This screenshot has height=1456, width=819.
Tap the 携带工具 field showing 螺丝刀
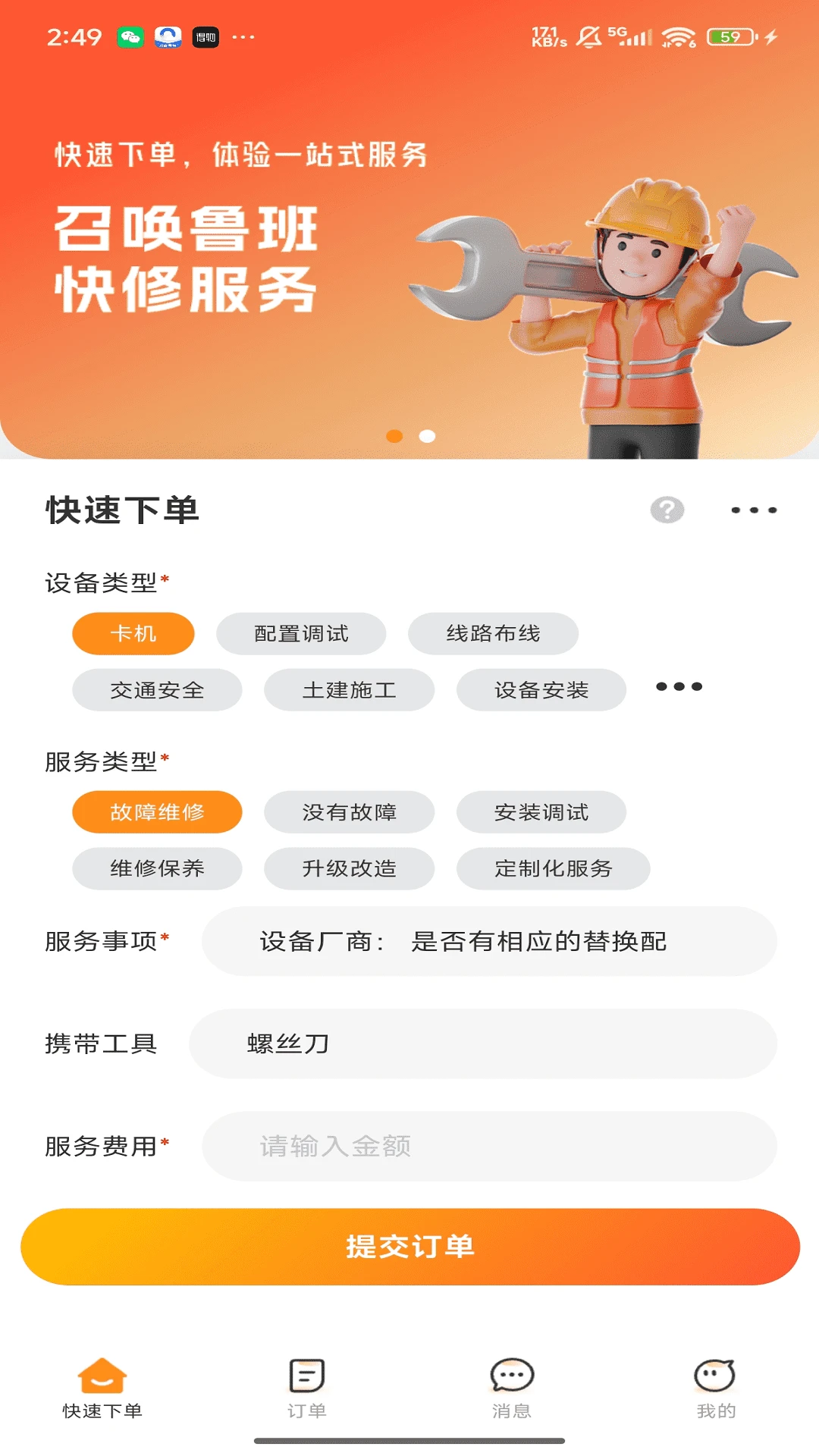pos(483,1043)
